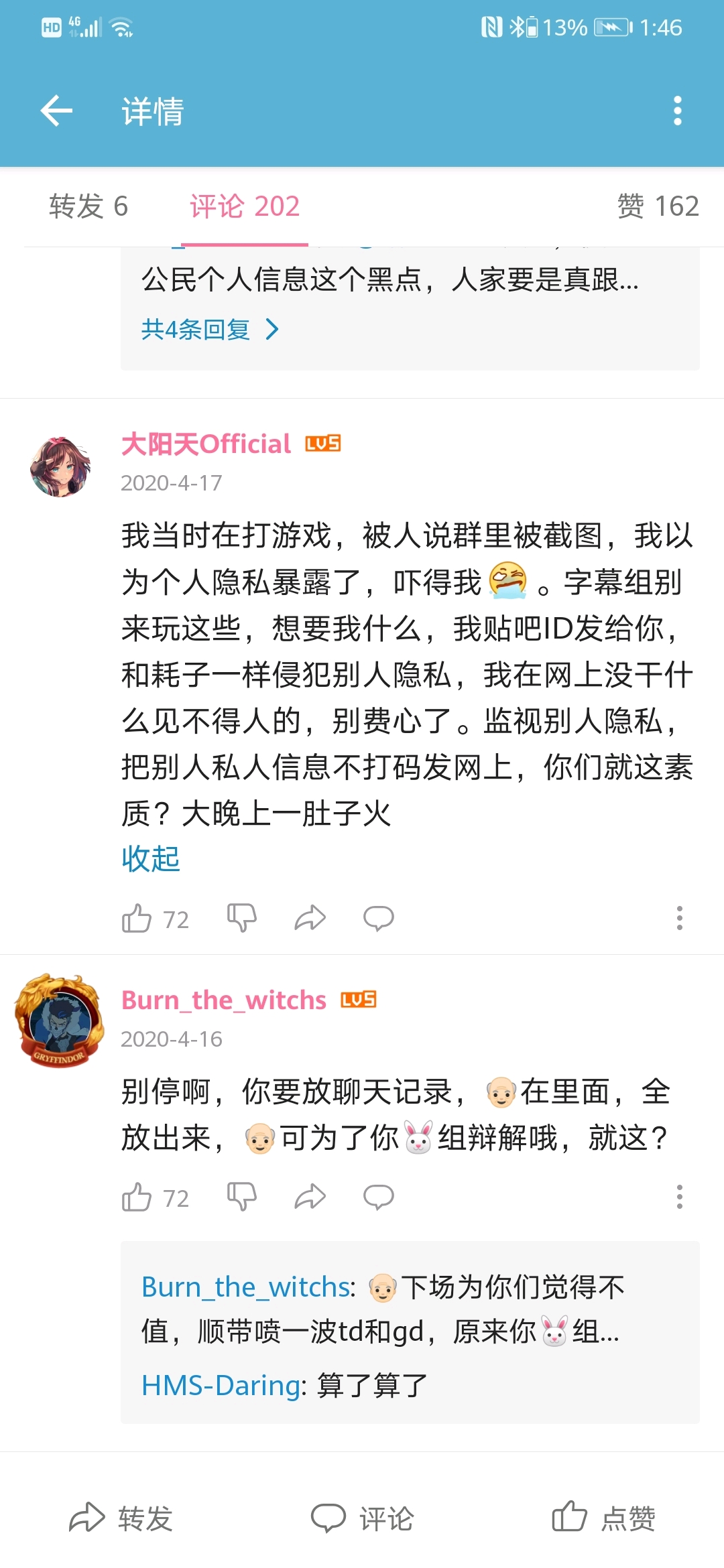Open more options on 大阳天Official's comment

pyautogui.click(x=679, y=918)
